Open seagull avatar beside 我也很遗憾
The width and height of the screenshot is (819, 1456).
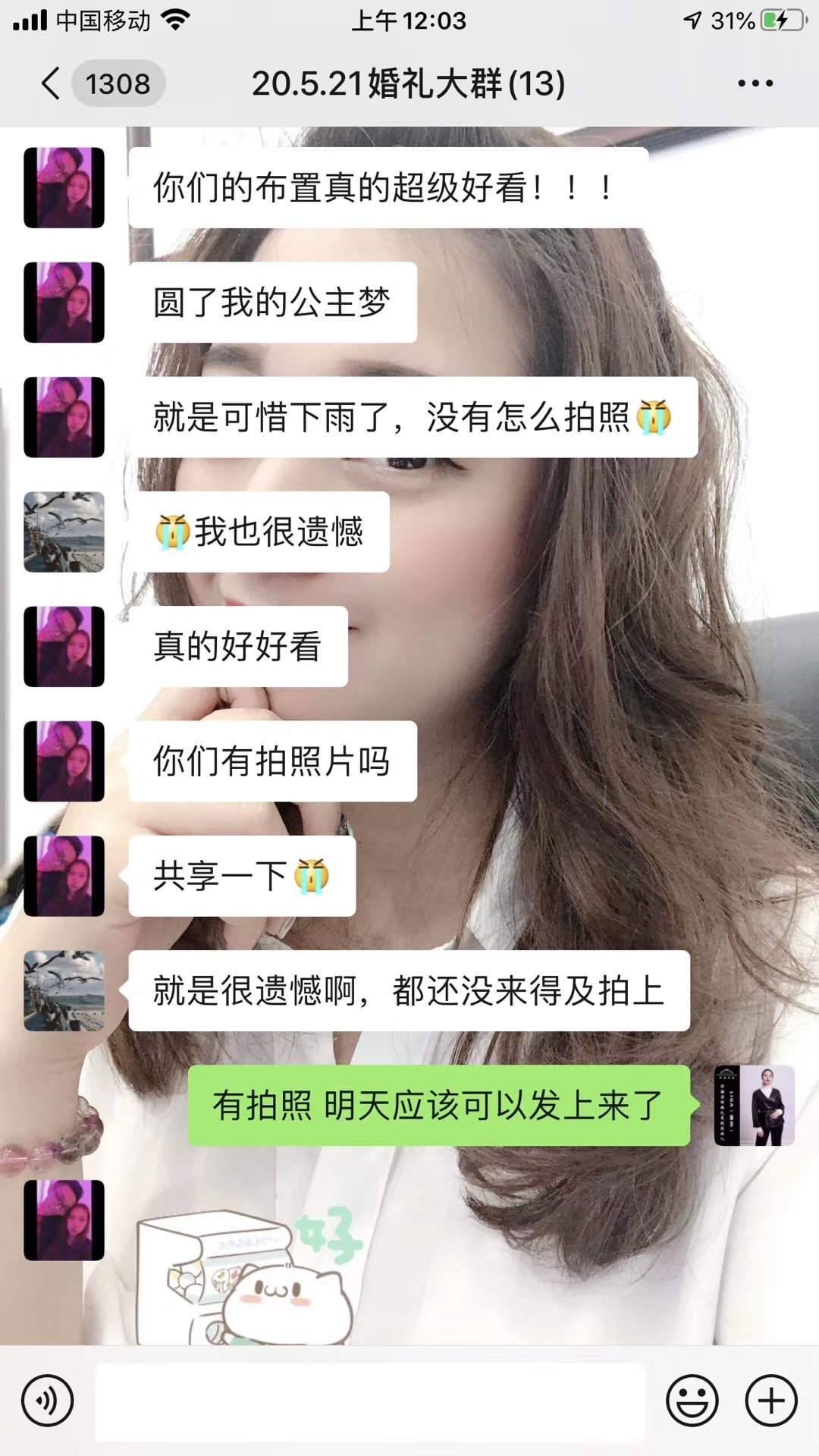[x=64, y=532]
